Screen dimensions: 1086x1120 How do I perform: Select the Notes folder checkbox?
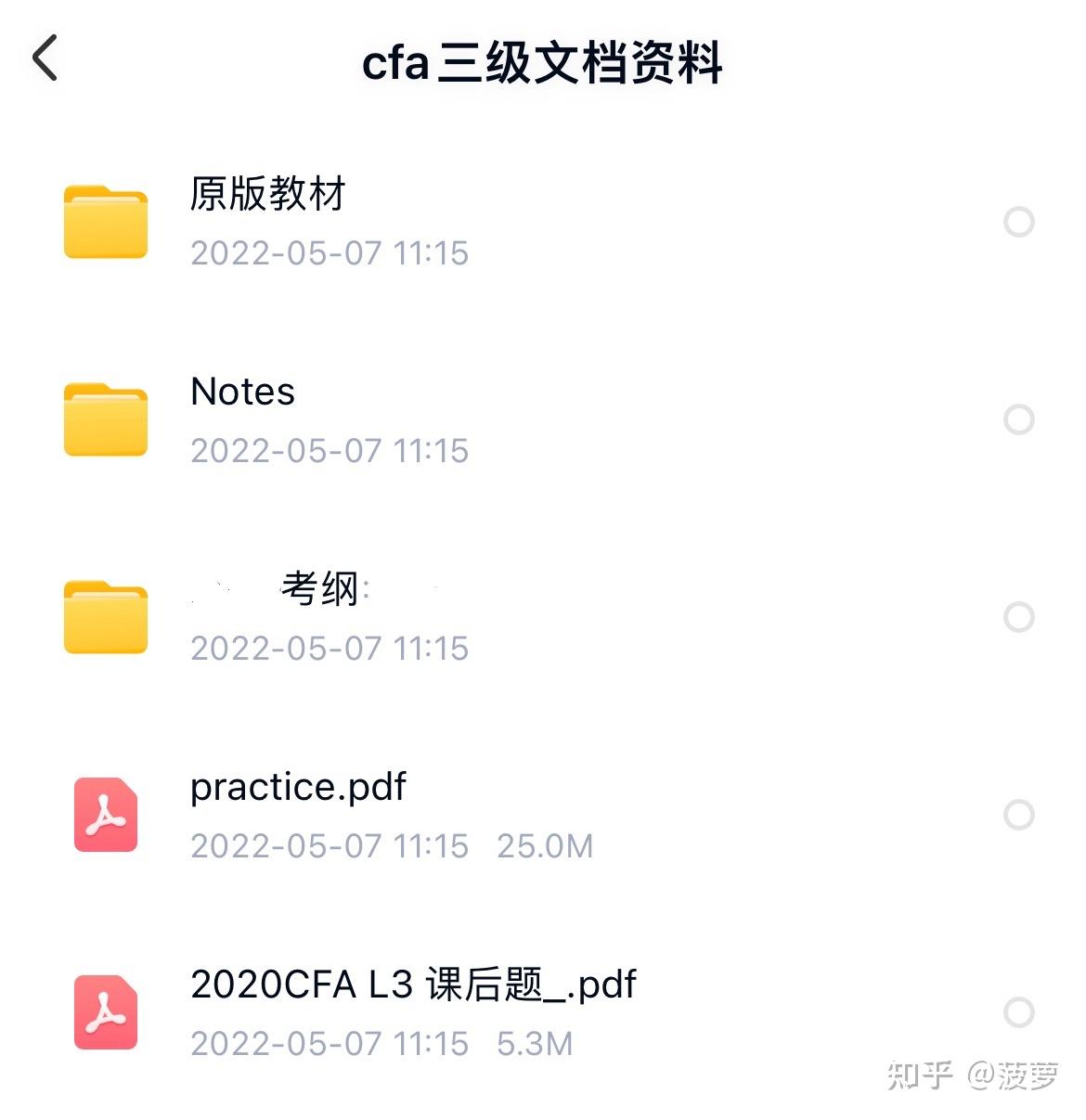pos(1019,419)
